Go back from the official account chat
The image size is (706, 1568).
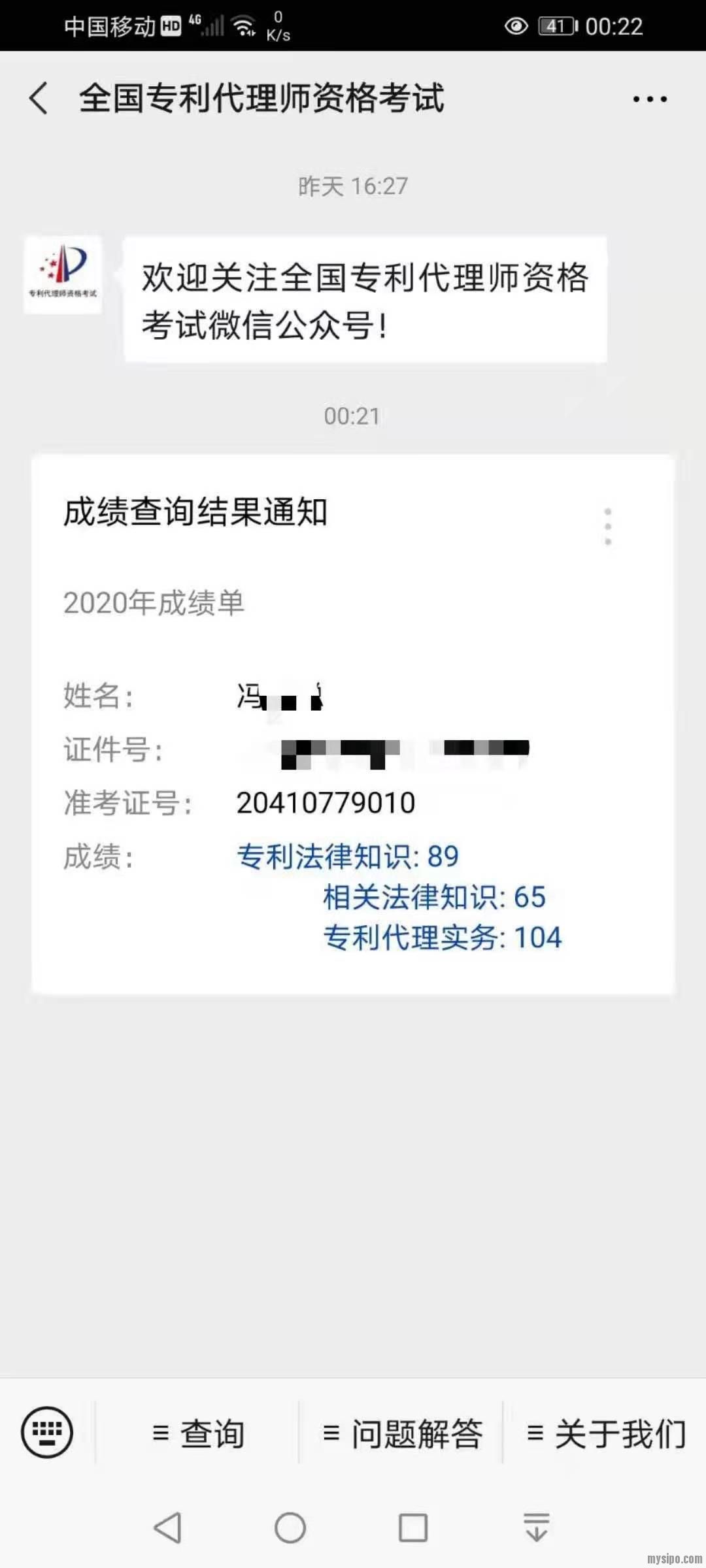[x=39, y=99]
